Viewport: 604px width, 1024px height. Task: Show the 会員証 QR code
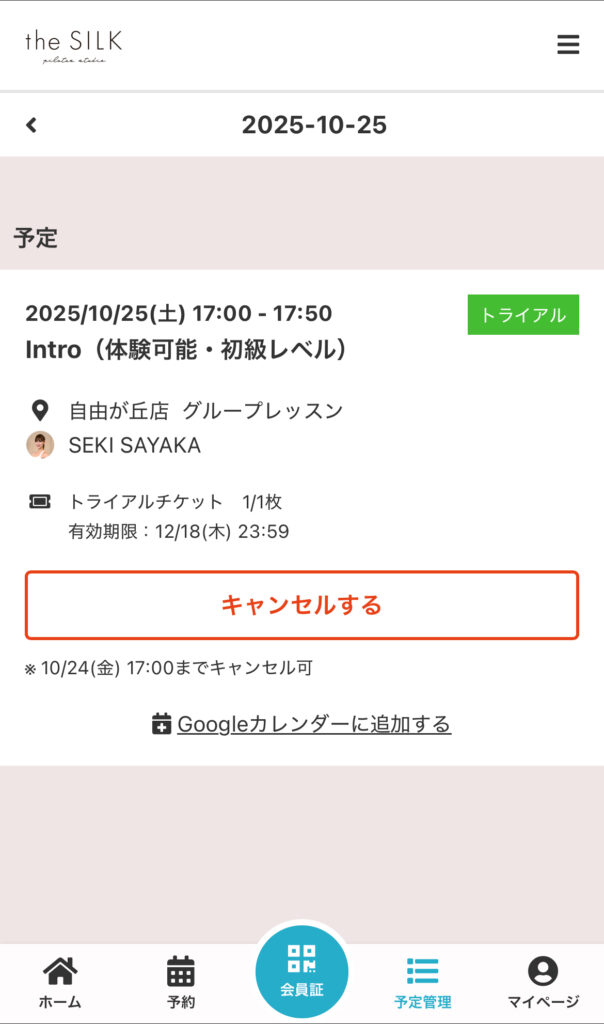(x=302, y=972)
